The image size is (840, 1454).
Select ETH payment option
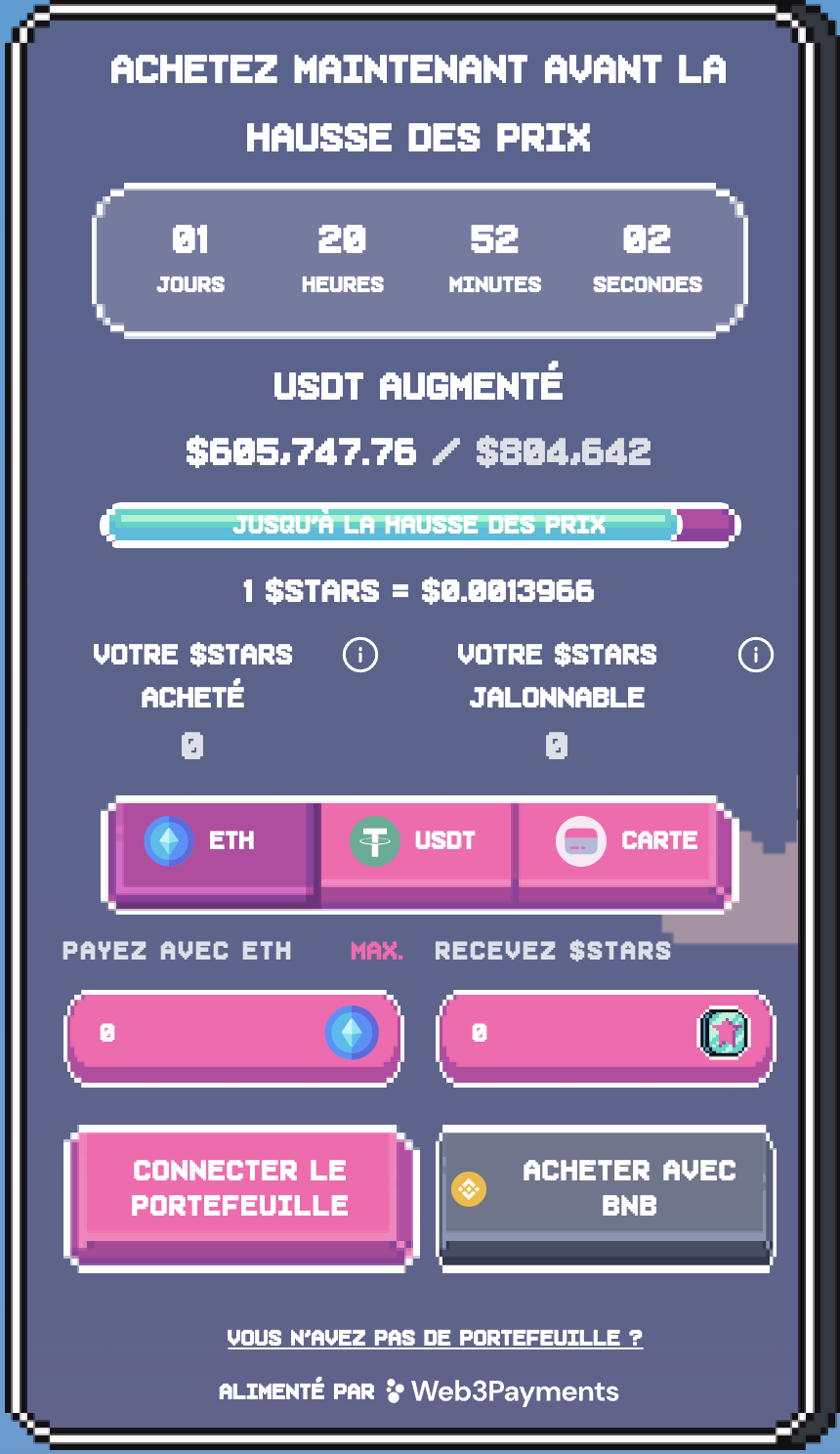[215, 841]
